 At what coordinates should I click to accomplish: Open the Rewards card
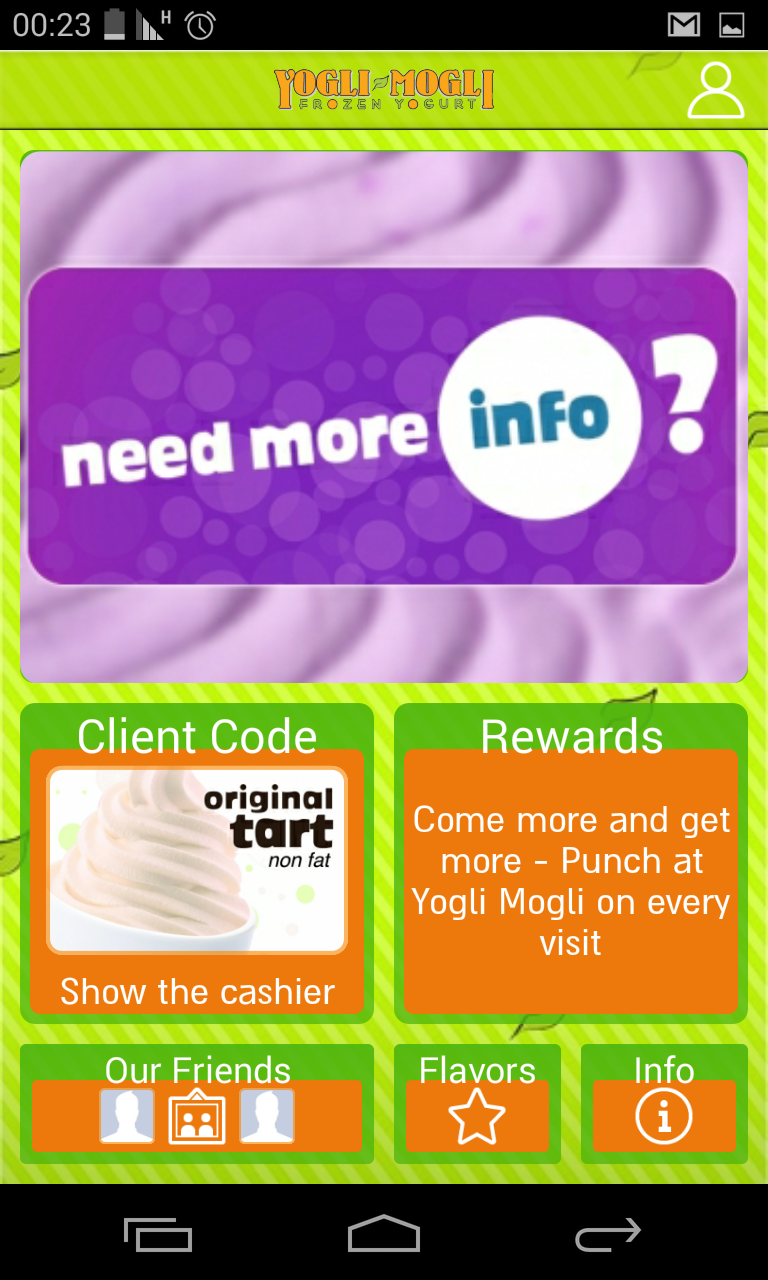coord(571,863)
